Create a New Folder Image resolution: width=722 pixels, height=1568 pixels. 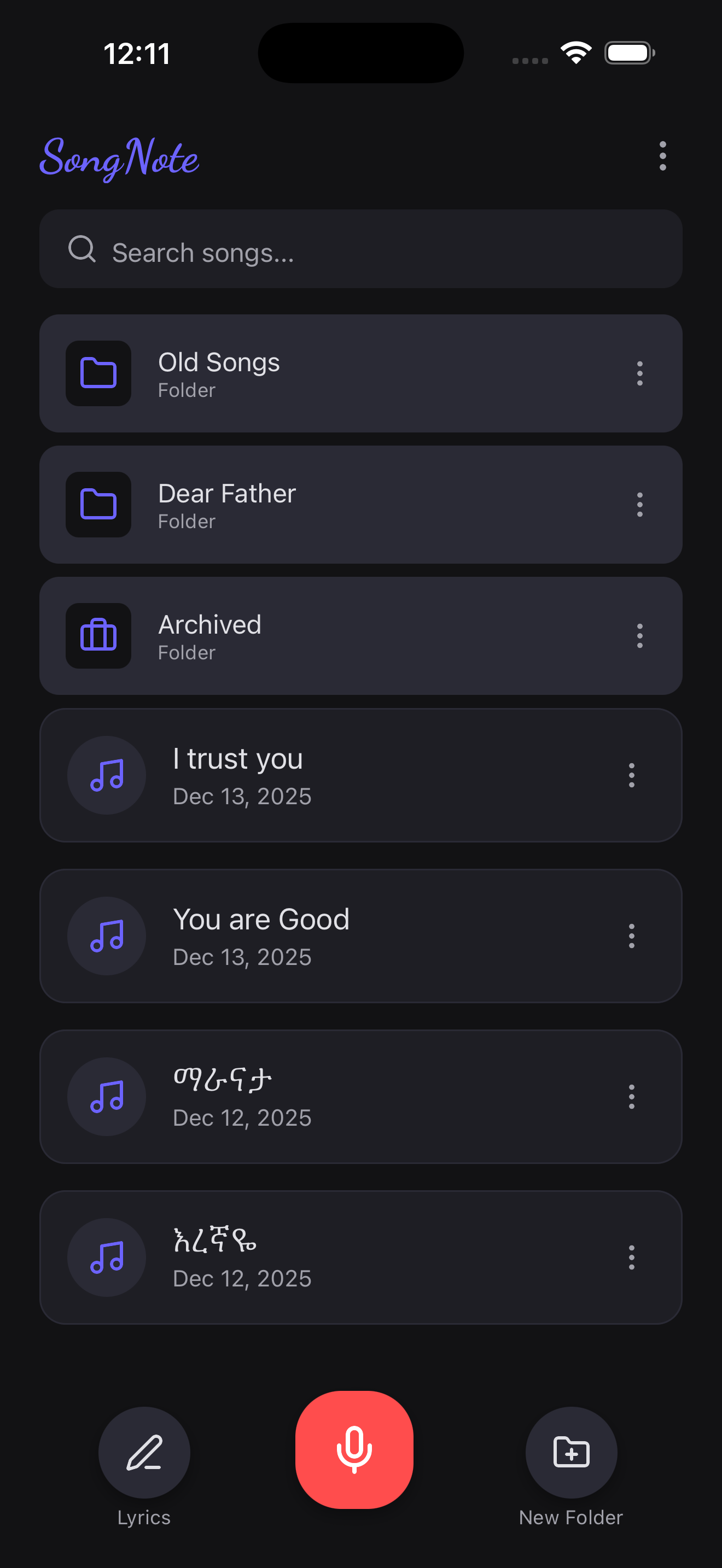tap(571, 1452)
